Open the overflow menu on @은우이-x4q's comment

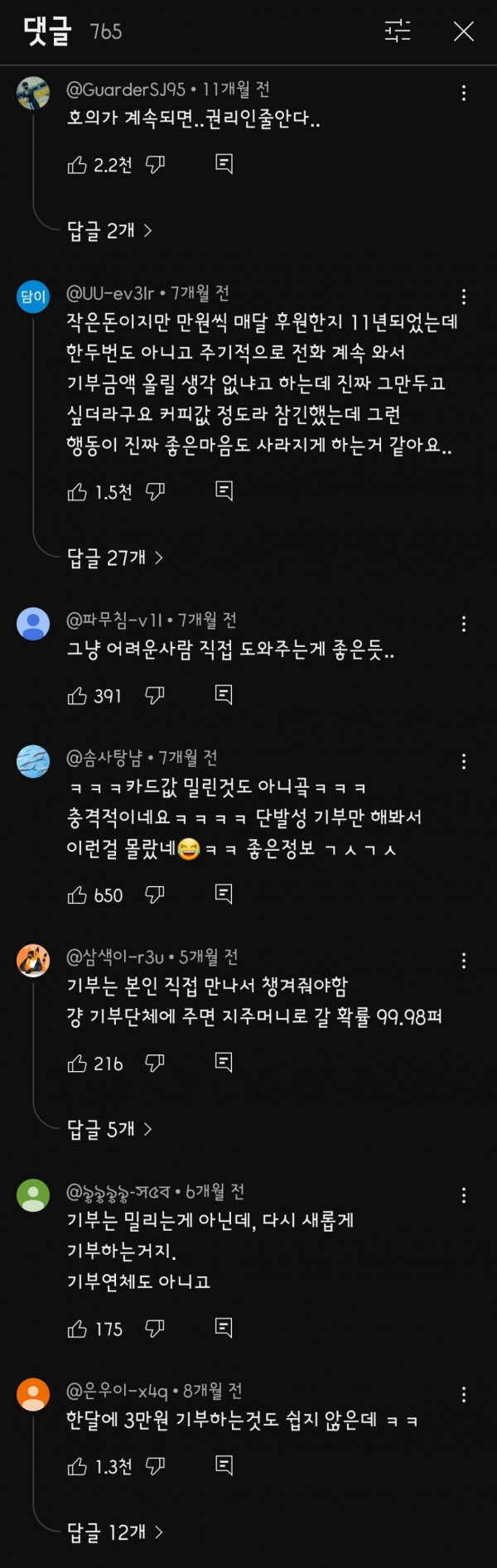pos(464,1395)
